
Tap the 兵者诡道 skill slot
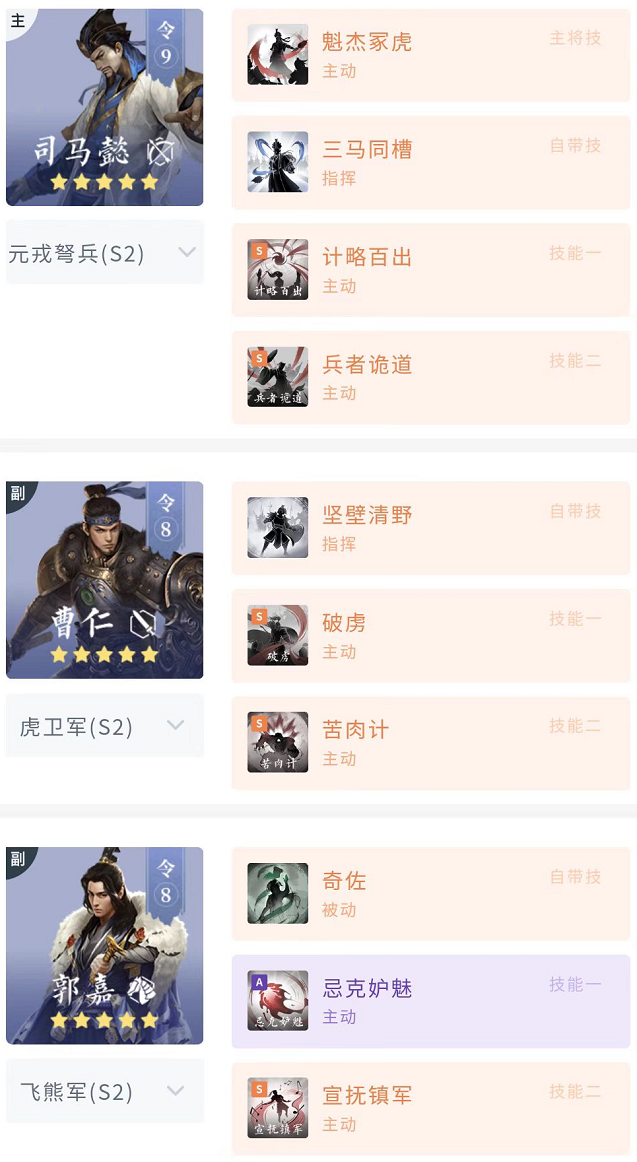pyautogui.click(x=430, y=377)
